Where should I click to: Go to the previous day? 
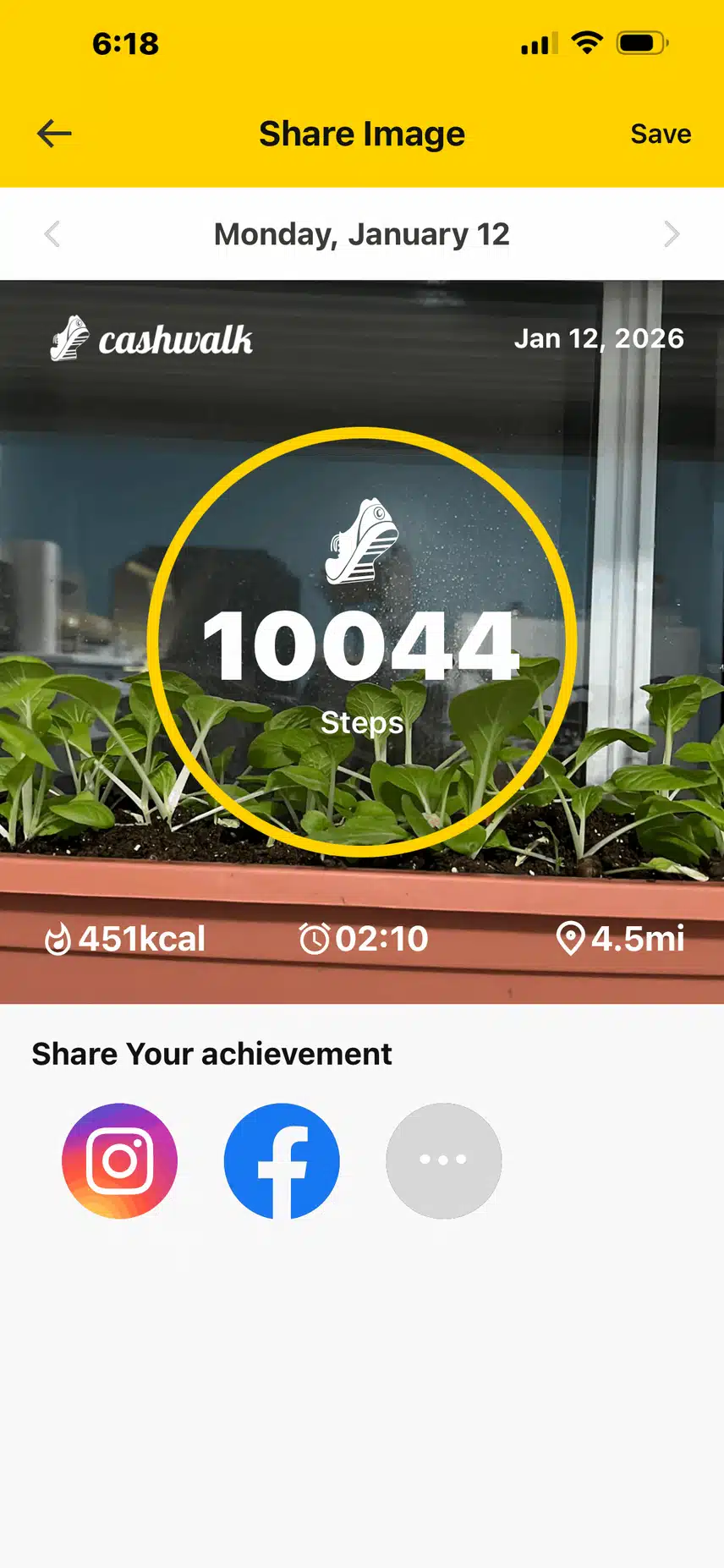pyautogui.click(x=52, y=234)
